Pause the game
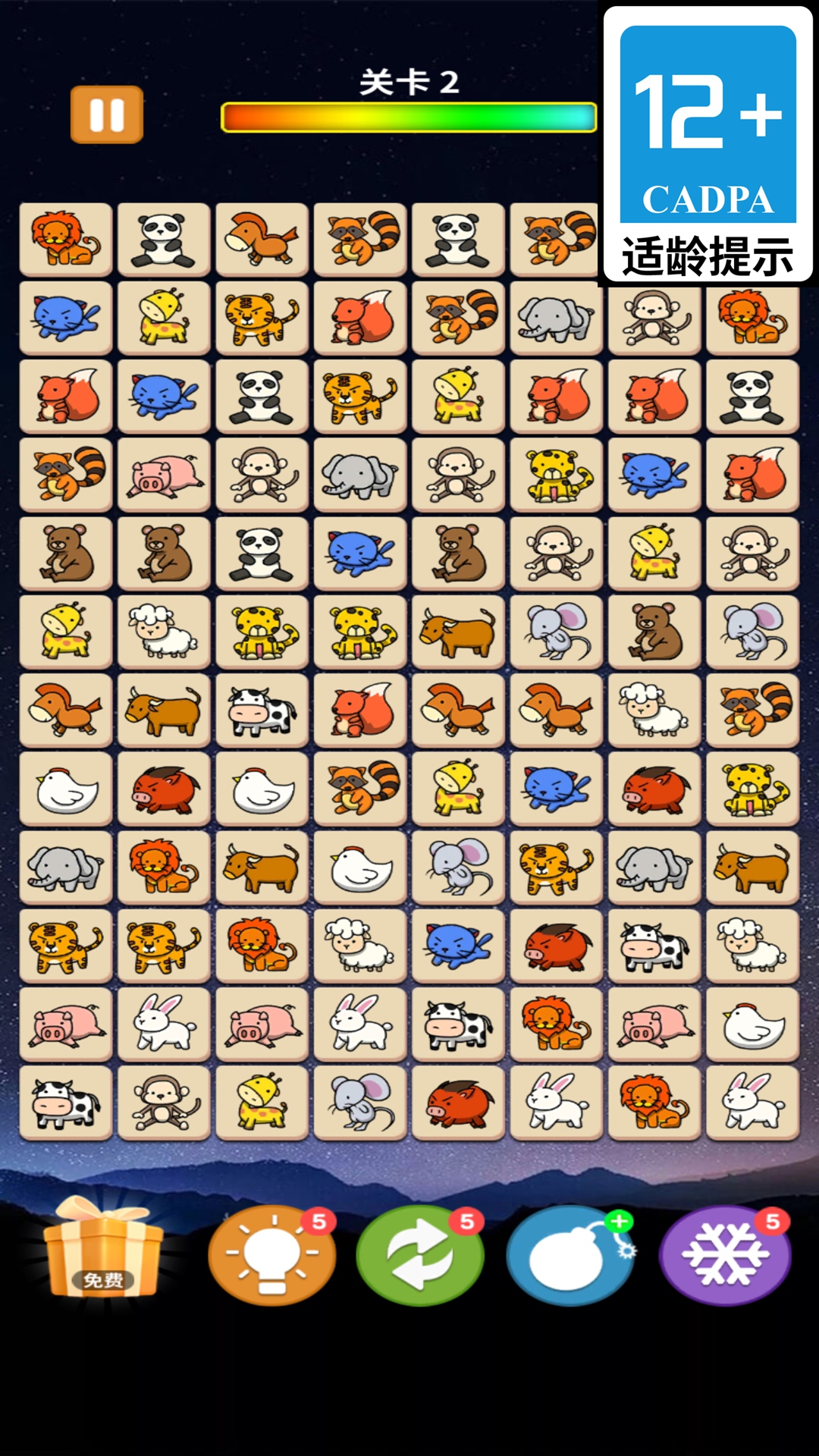 point(107,115)
